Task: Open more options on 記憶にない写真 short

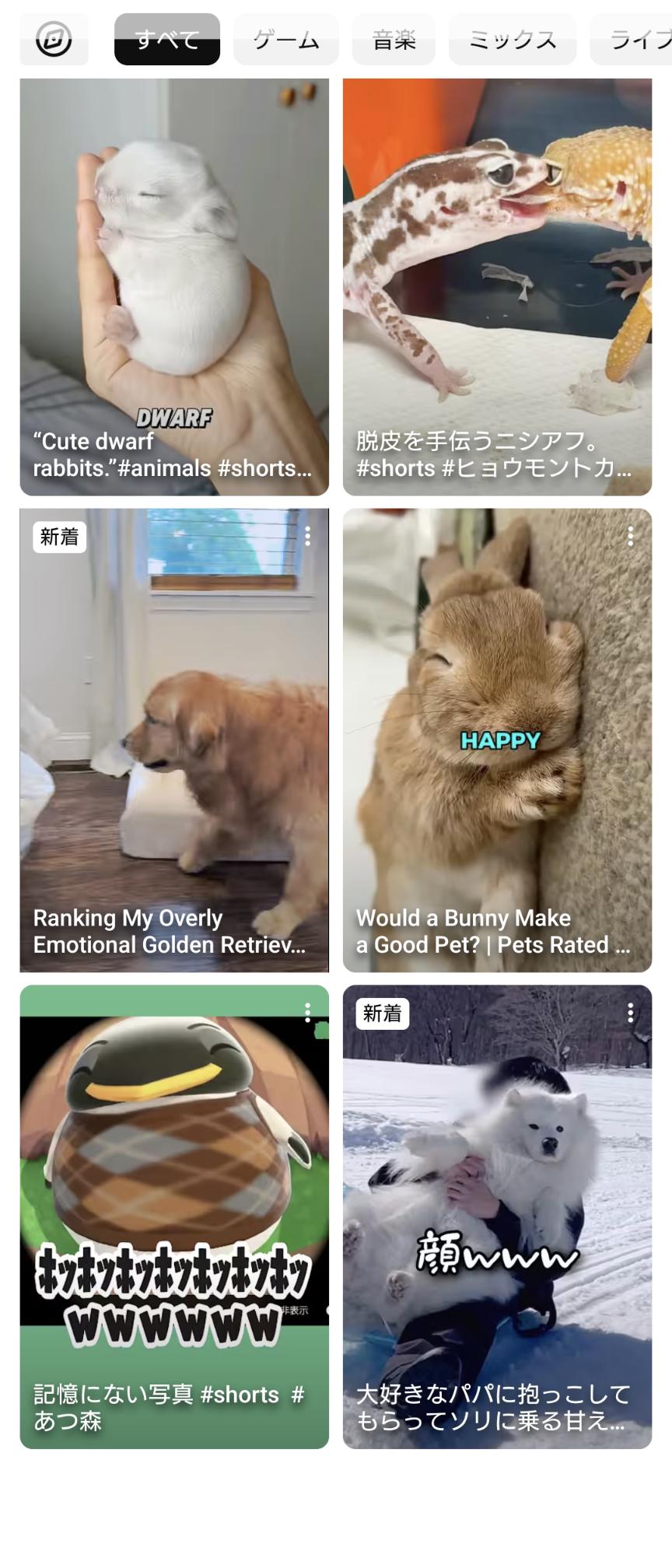Action: pos(308,1012)
